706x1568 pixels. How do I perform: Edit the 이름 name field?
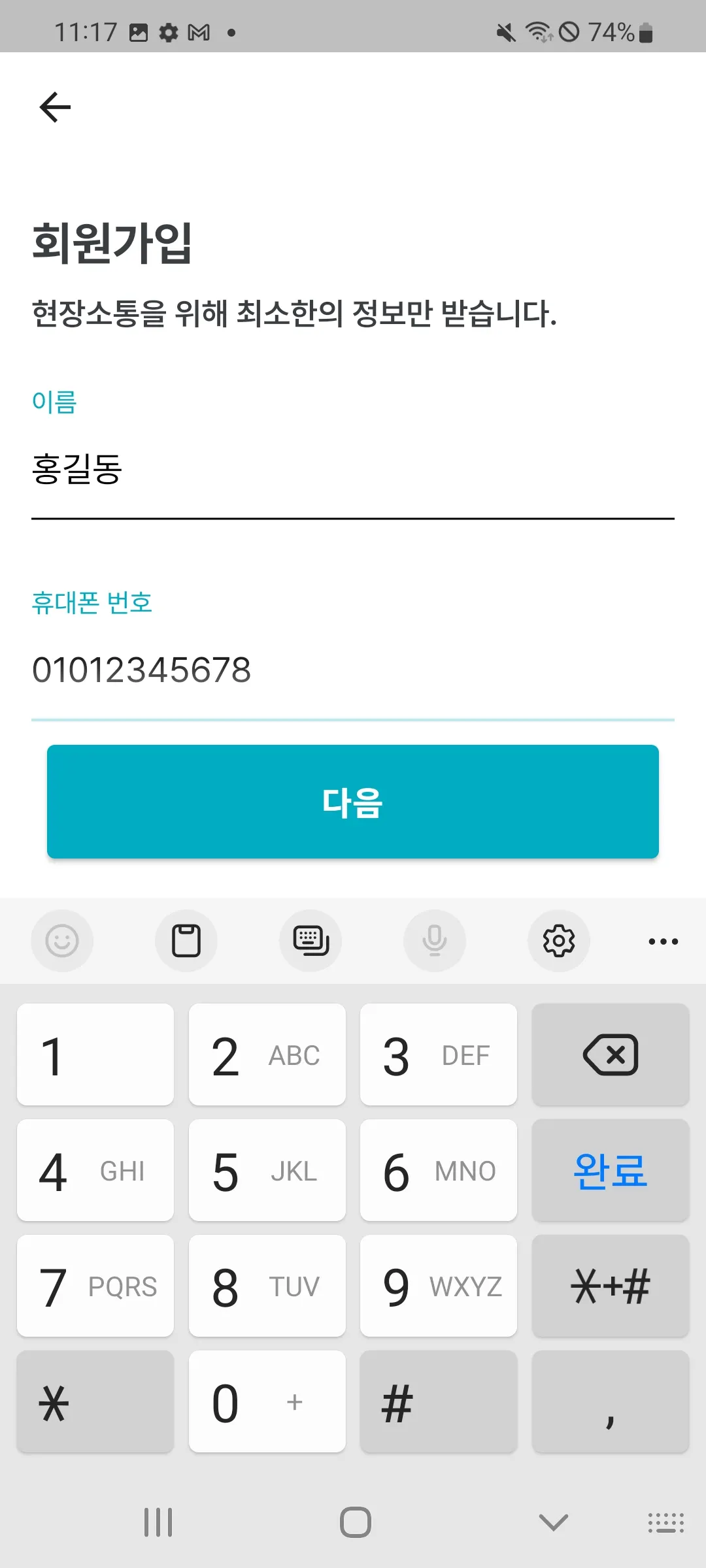pos(352,470)
